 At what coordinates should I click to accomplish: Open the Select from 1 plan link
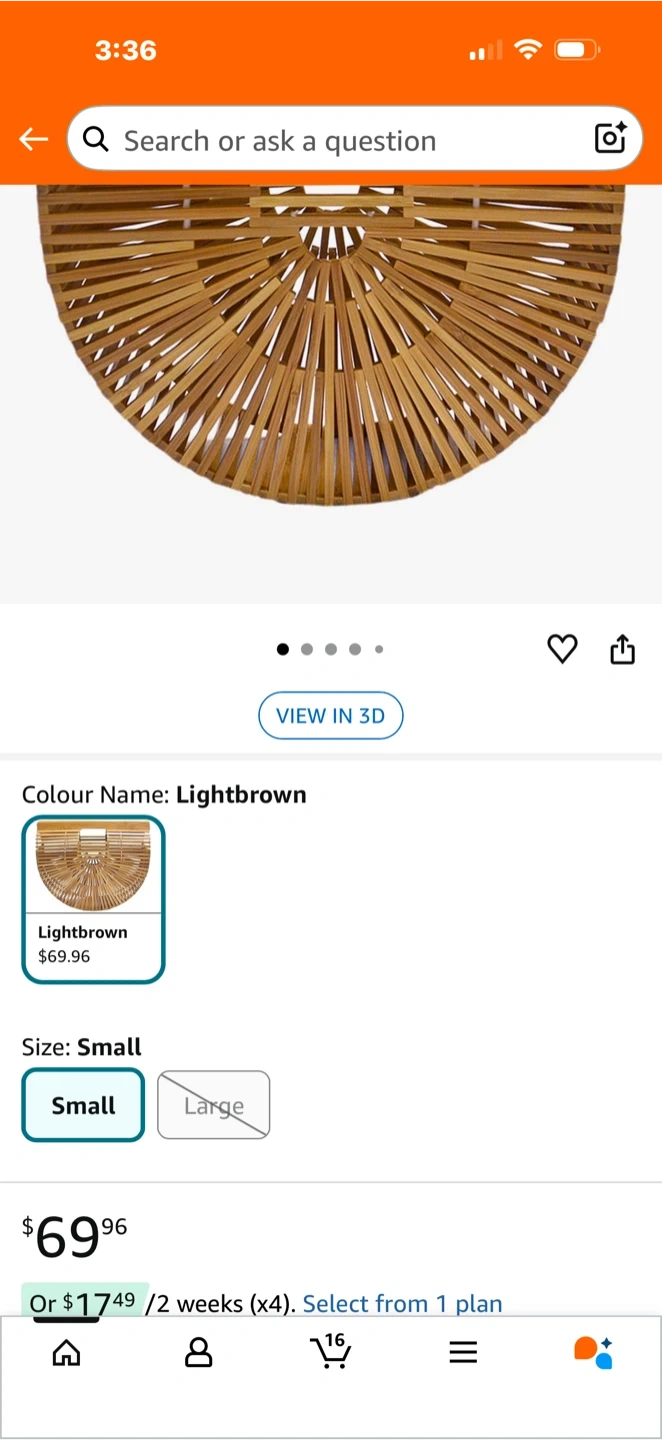(x=402, y=1304)
